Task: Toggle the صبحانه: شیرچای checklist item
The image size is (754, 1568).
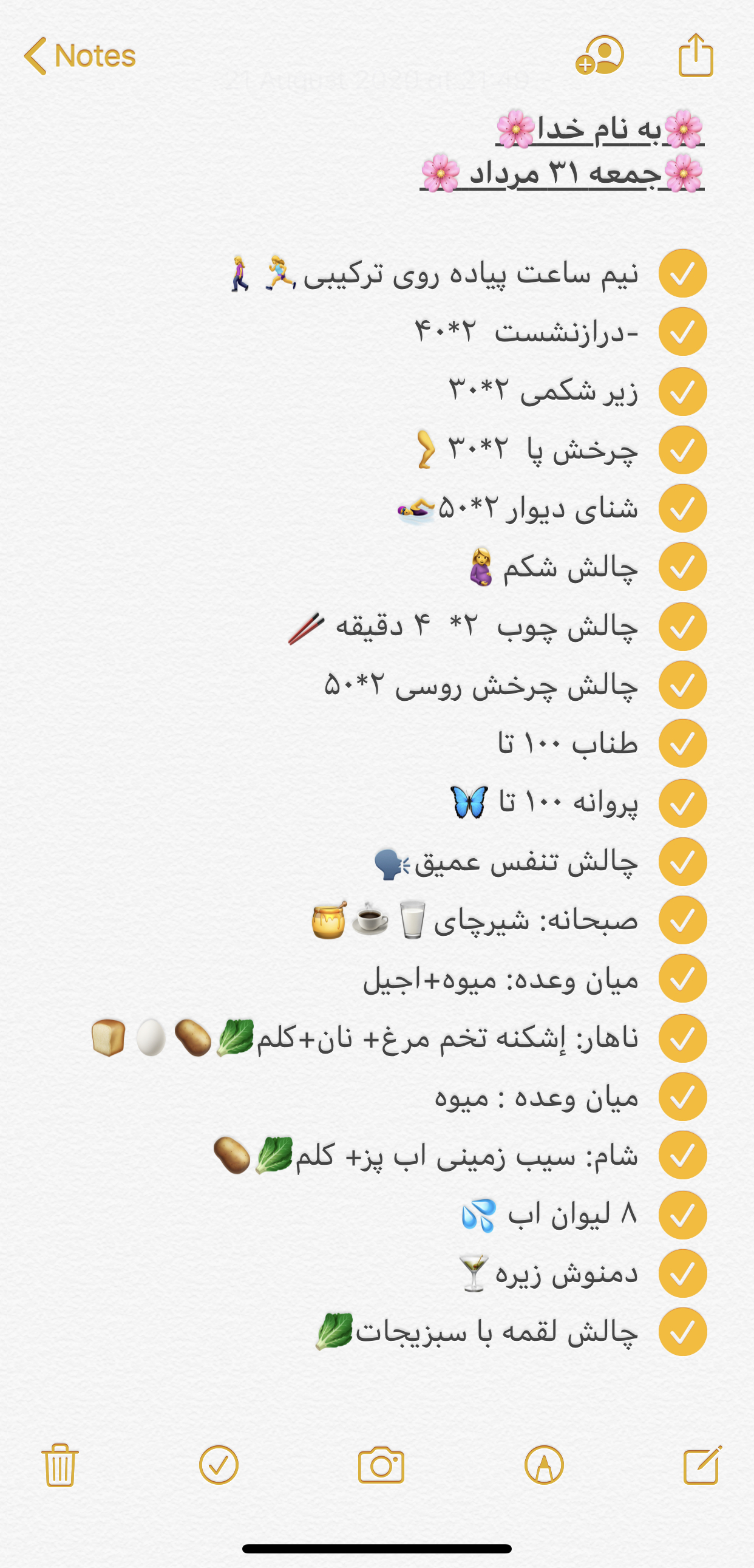Action: click(x=682, y=920)
